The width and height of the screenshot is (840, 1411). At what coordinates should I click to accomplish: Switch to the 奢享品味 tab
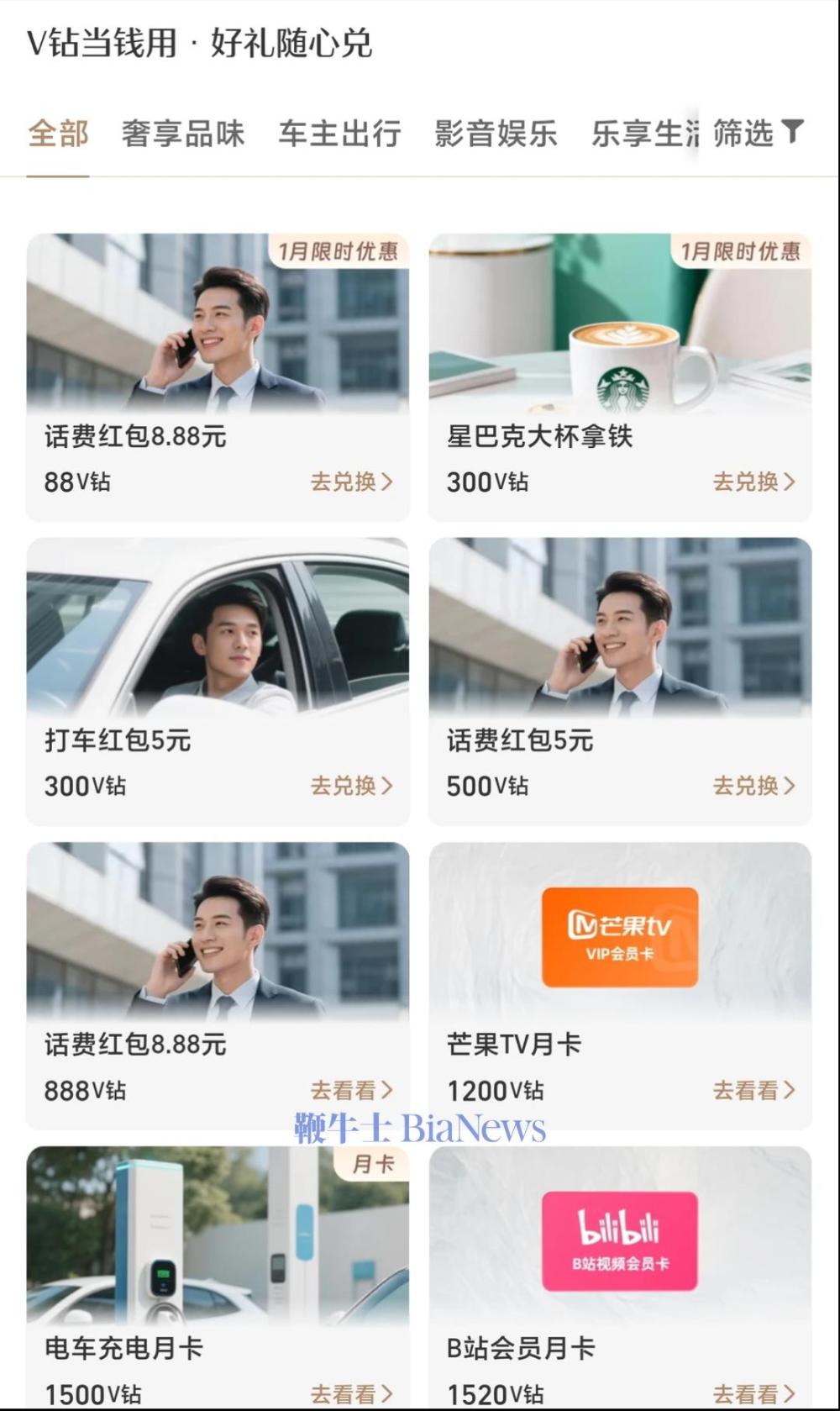coord(183,133)
